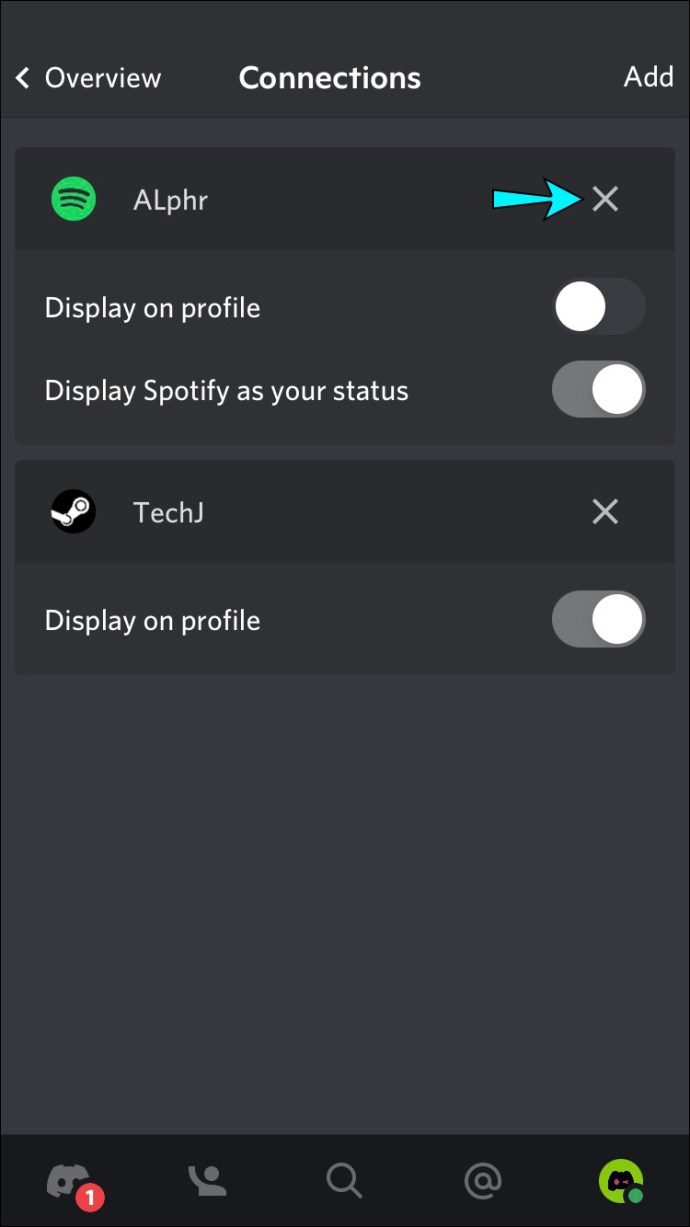Switch to the Friends tab
Image resolution: width=690 pixels, height=1227 pixels.
pyautogui.click(x=207, y=1182)
